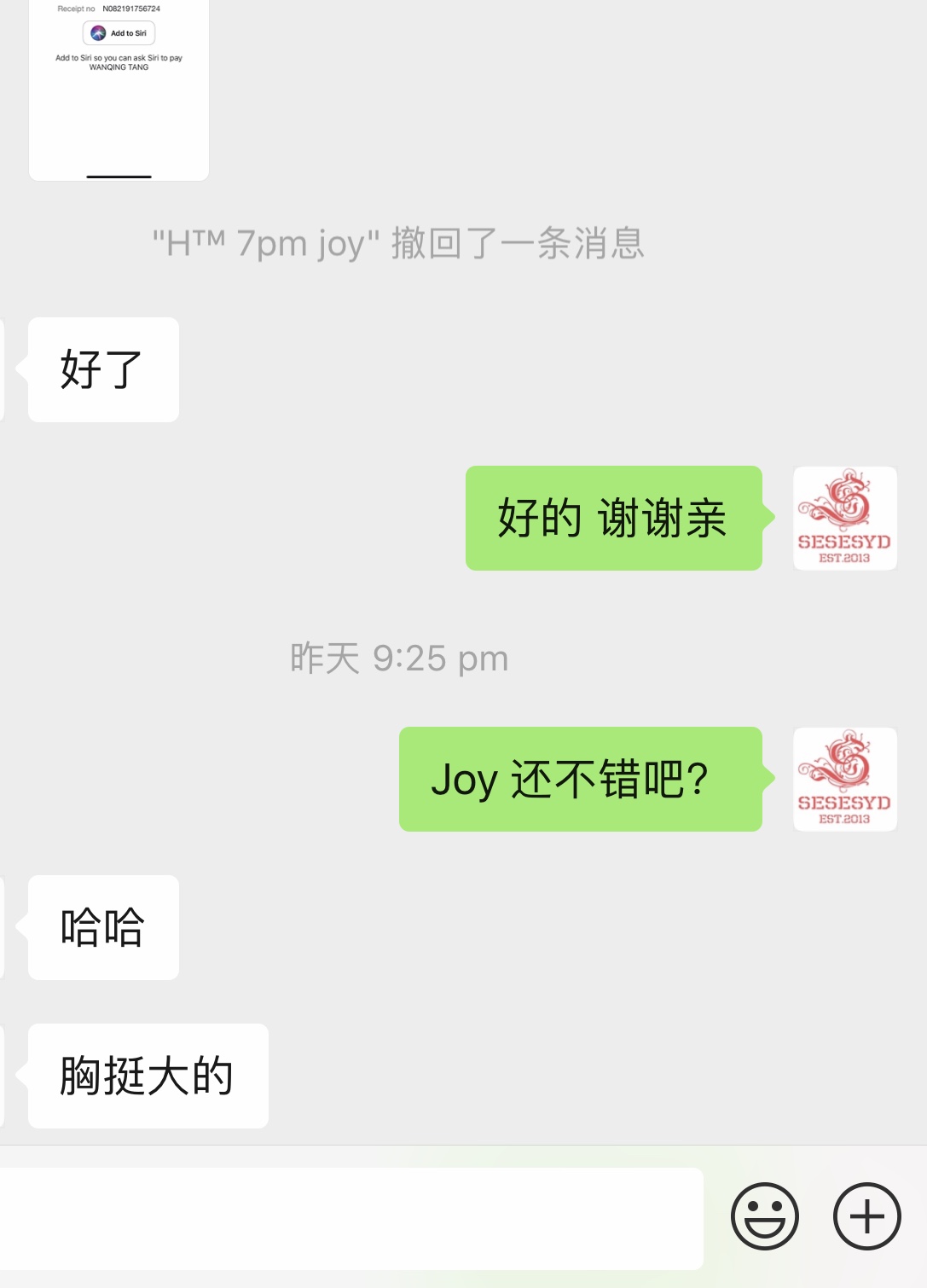Open SESESYD avatar beside "Joy 还不错吧?"

844,780
